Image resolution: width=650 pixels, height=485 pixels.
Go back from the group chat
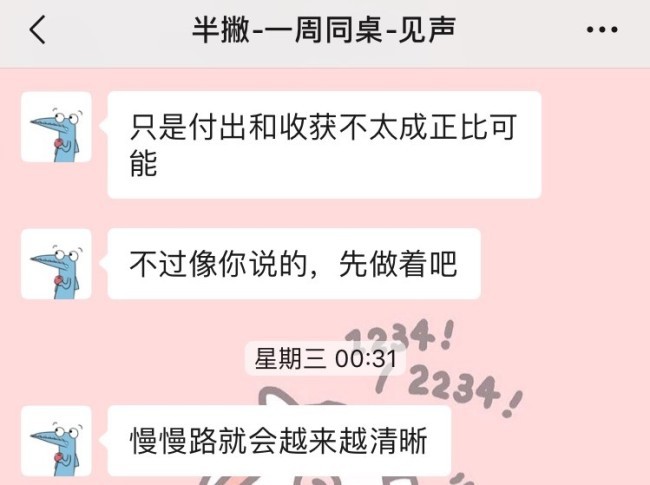[x=37, y=30]
